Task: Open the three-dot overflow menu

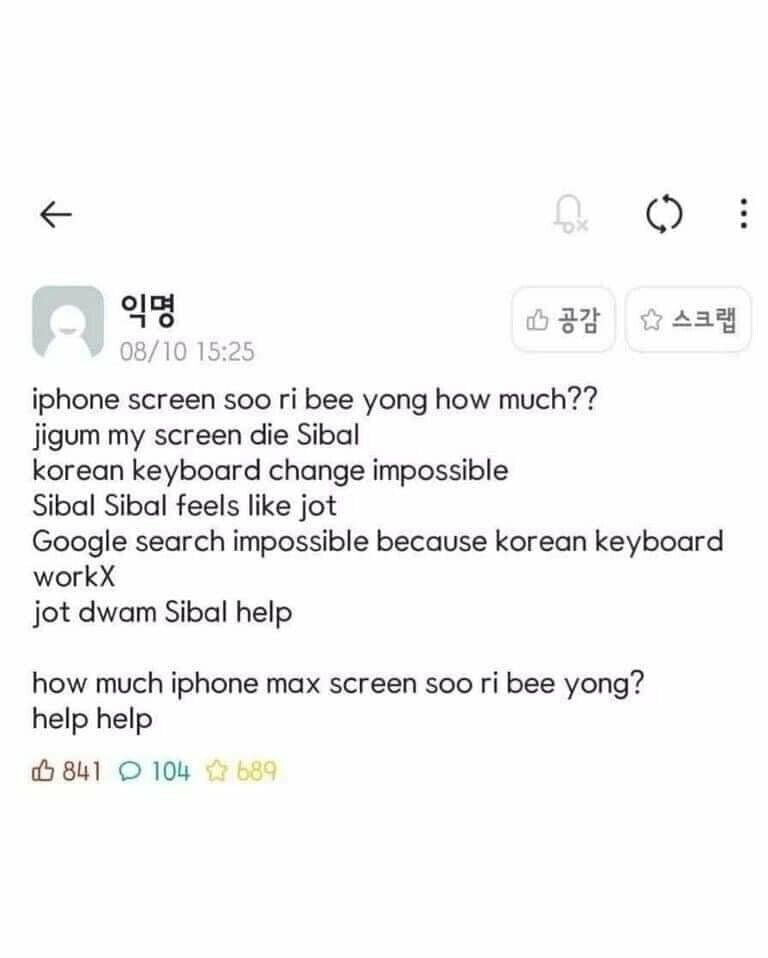Action: [x=742, y=213]
